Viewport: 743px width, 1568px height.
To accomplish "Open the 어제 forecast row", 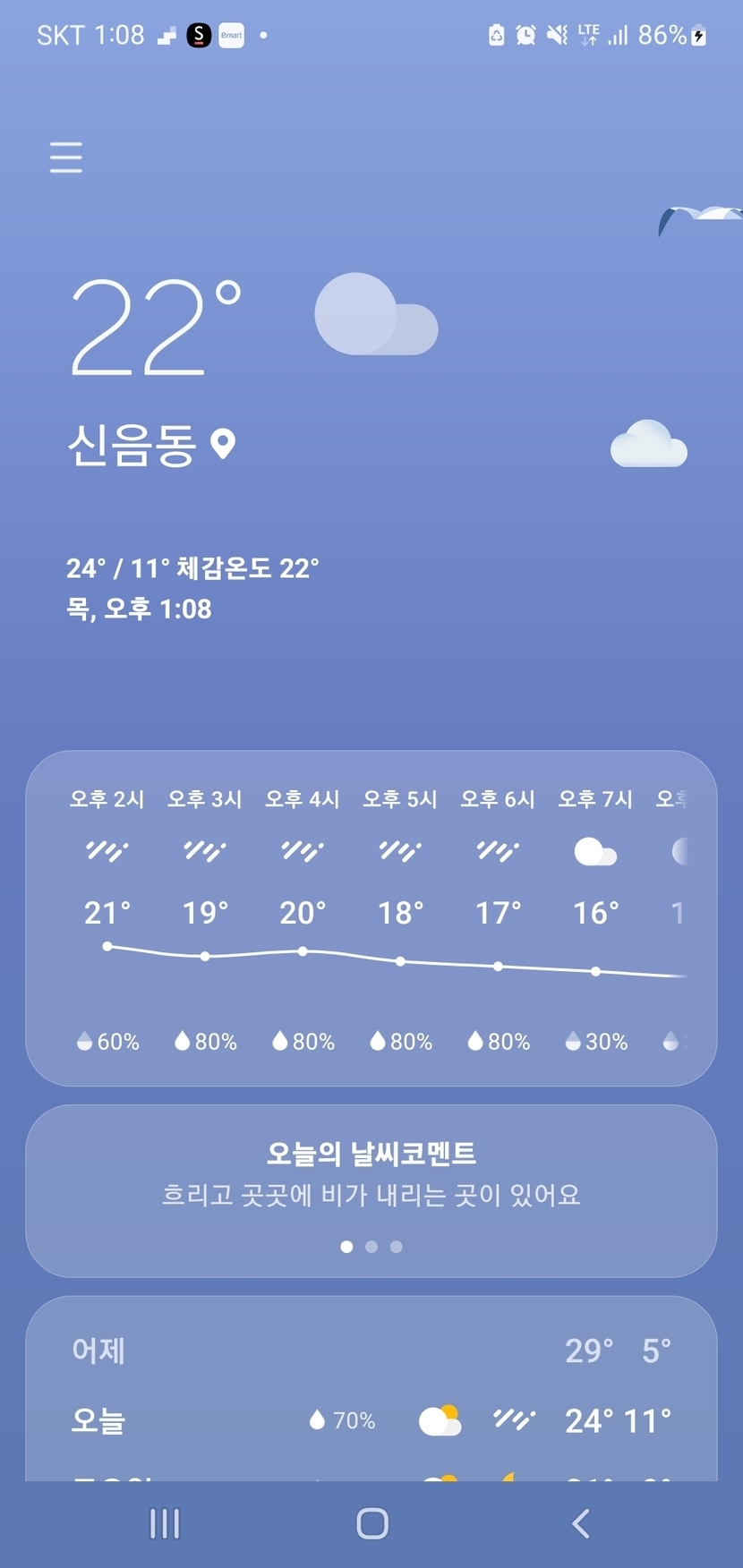I will (x=371, y=1351).
